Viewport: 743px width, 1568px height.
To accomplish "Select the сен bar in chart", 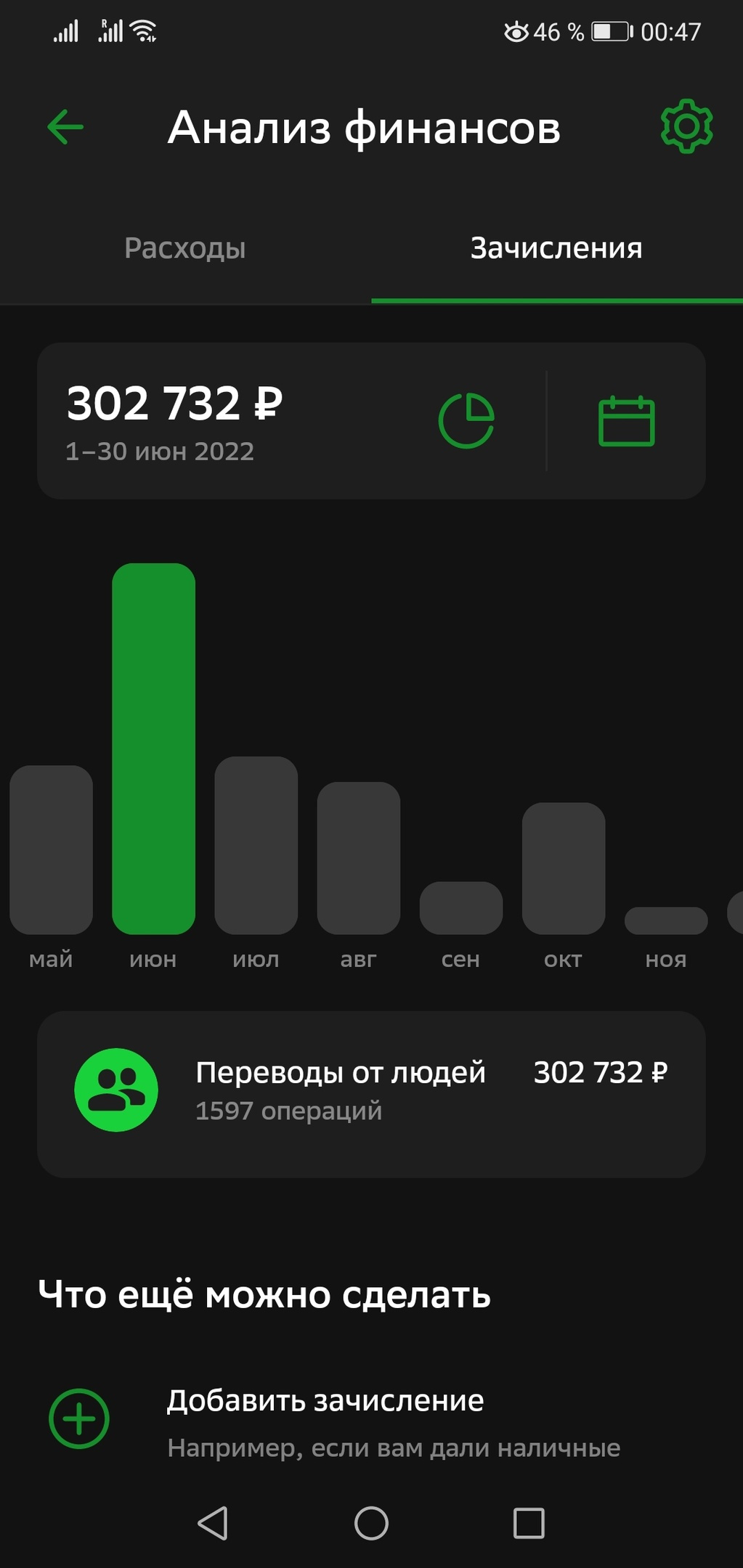I will [460, 908].
